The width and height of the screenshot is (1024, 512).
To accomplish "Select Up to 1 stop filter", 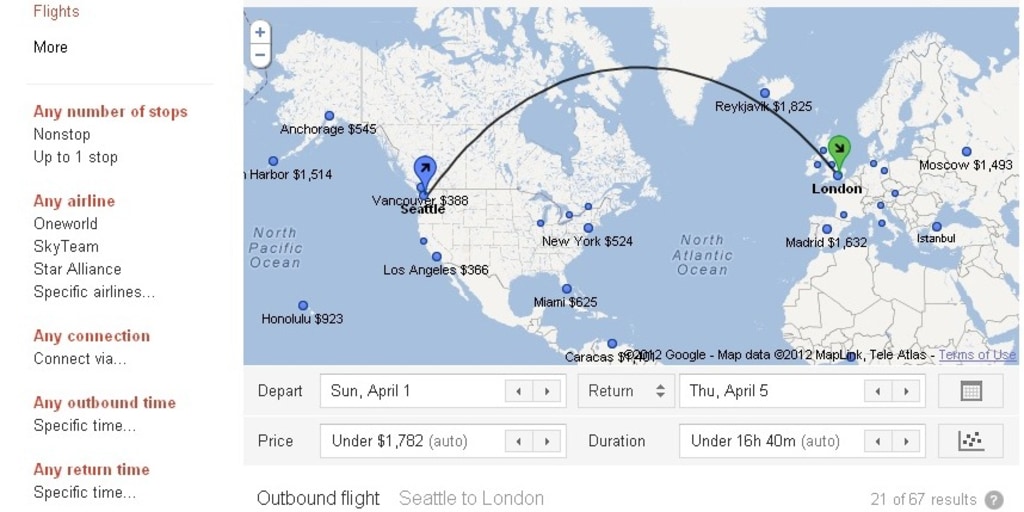I will 75,157.
